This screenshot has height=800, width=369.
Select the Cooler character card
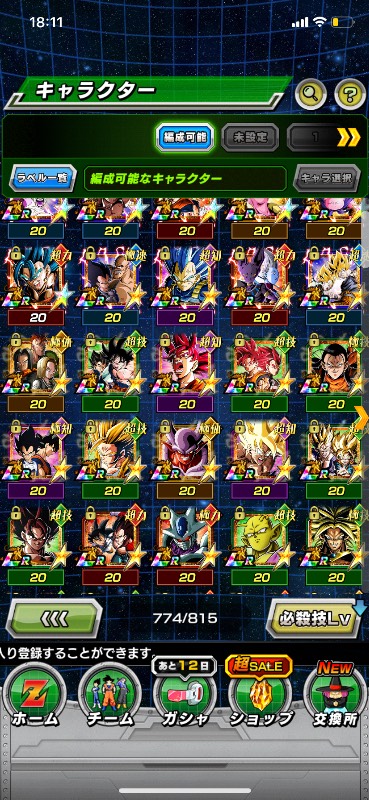click(x=186, y=544)
